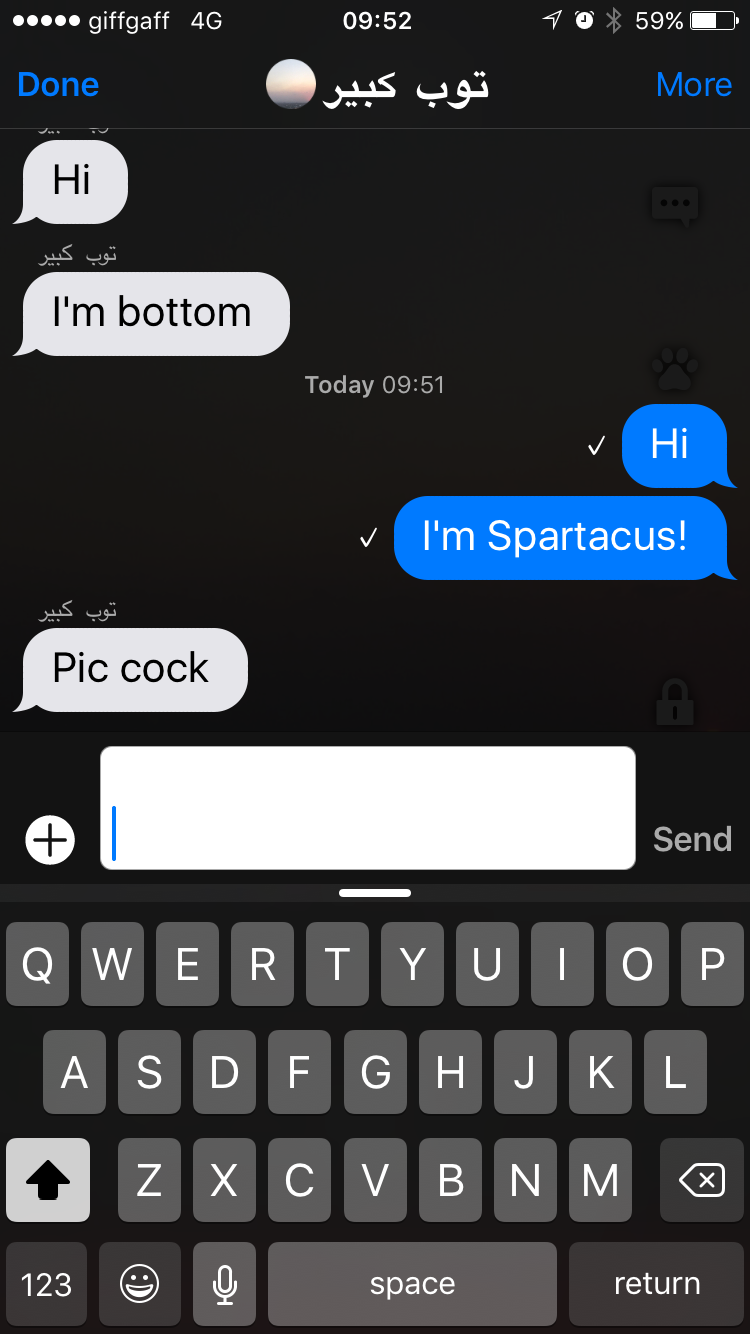Open saved phrases speech bubble icon
This screenshot has height=1334, width=750.
point(675,205)
